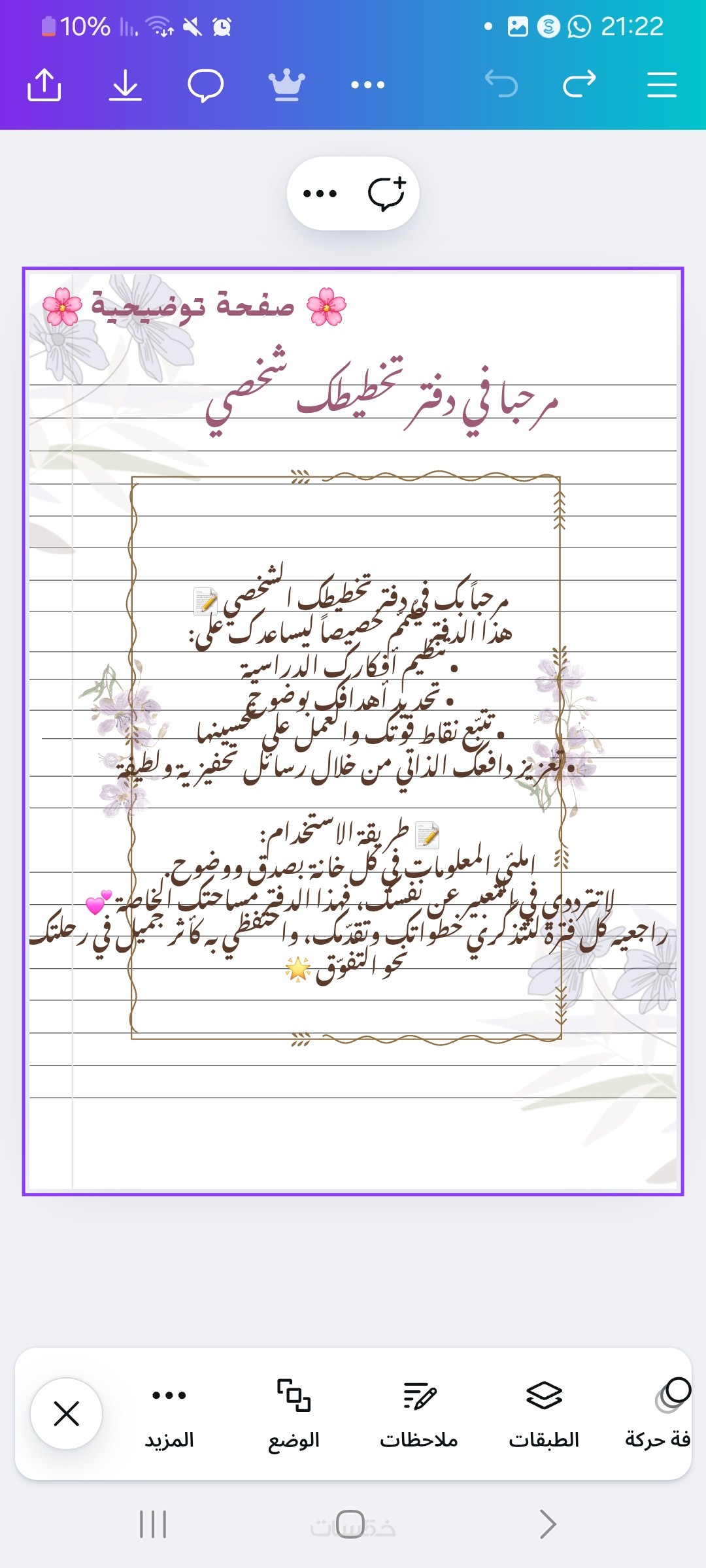Open recent apps from the navigation bar

[x=153, y=1525]
